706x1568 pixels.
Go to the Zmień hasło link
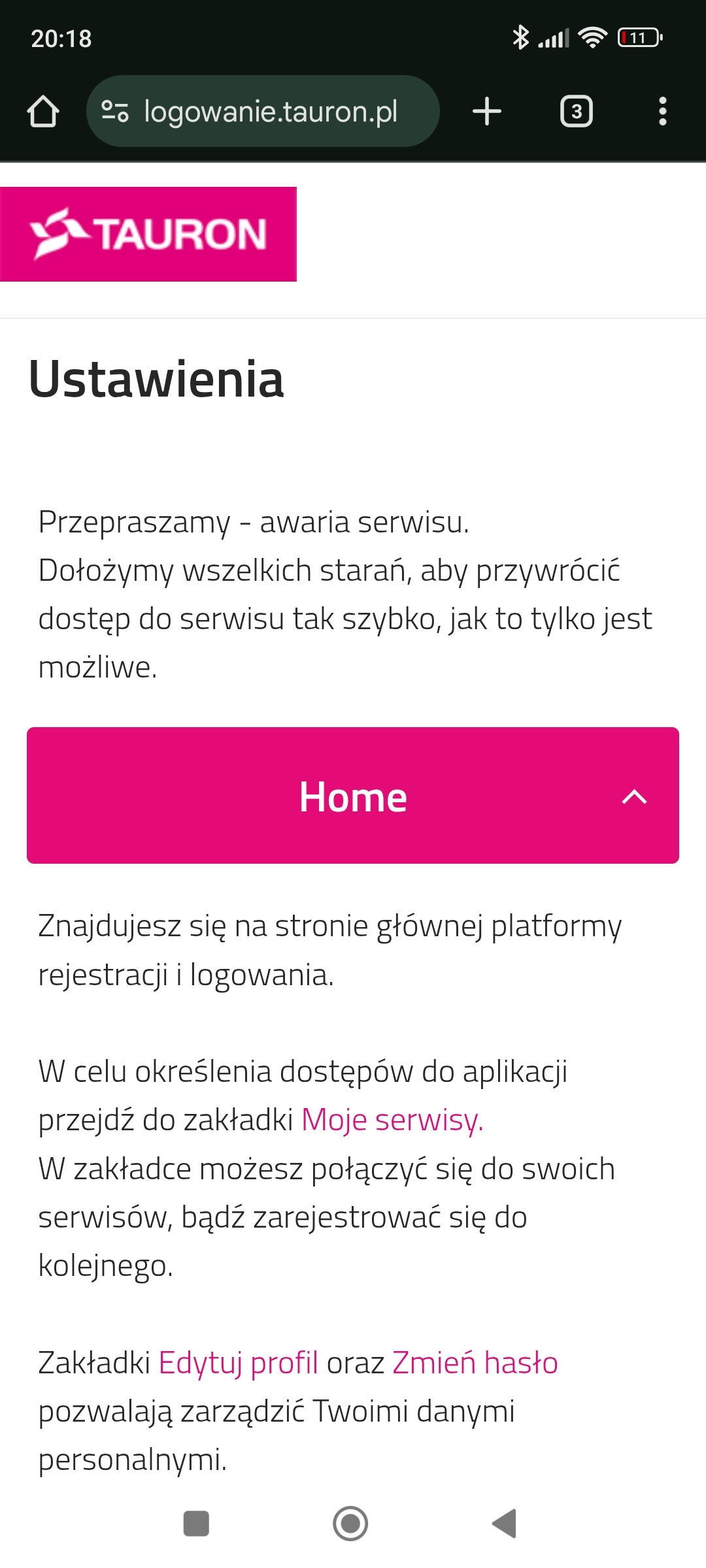[x=475, y=1363]
